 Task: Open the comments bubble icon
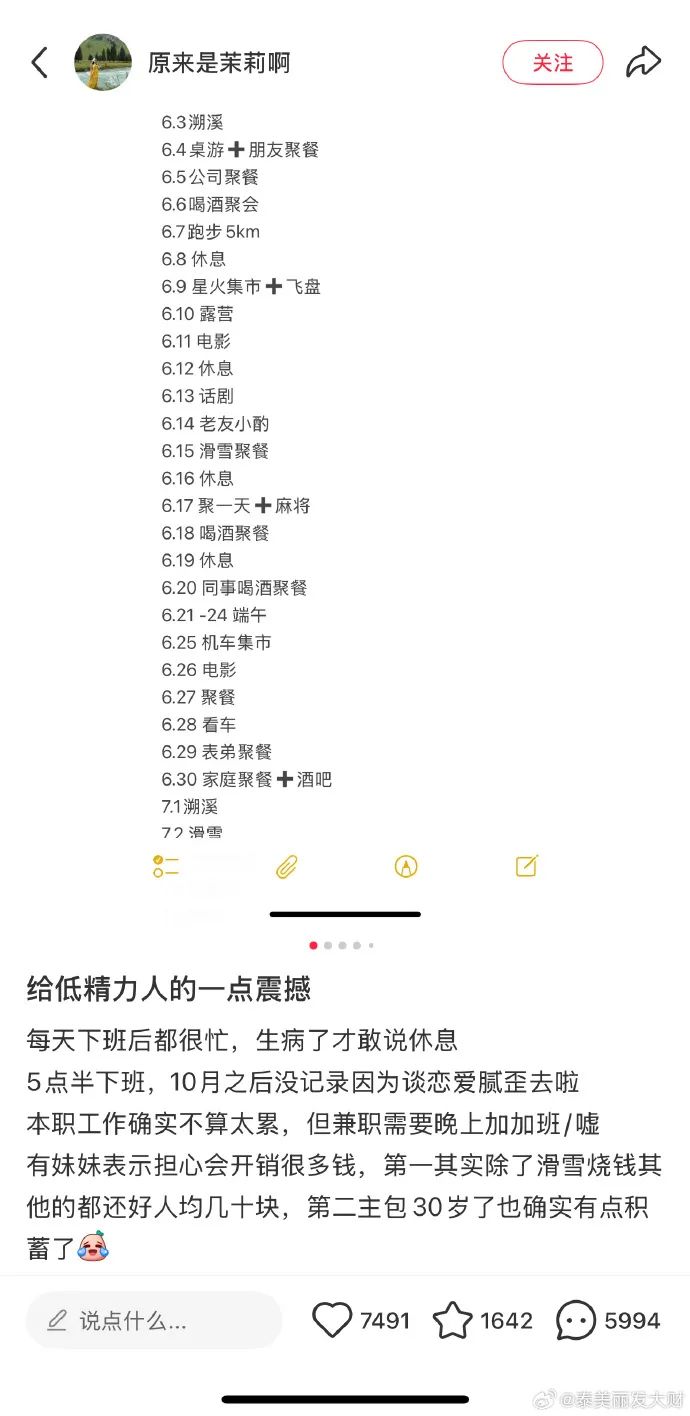tap(576, 1320)
